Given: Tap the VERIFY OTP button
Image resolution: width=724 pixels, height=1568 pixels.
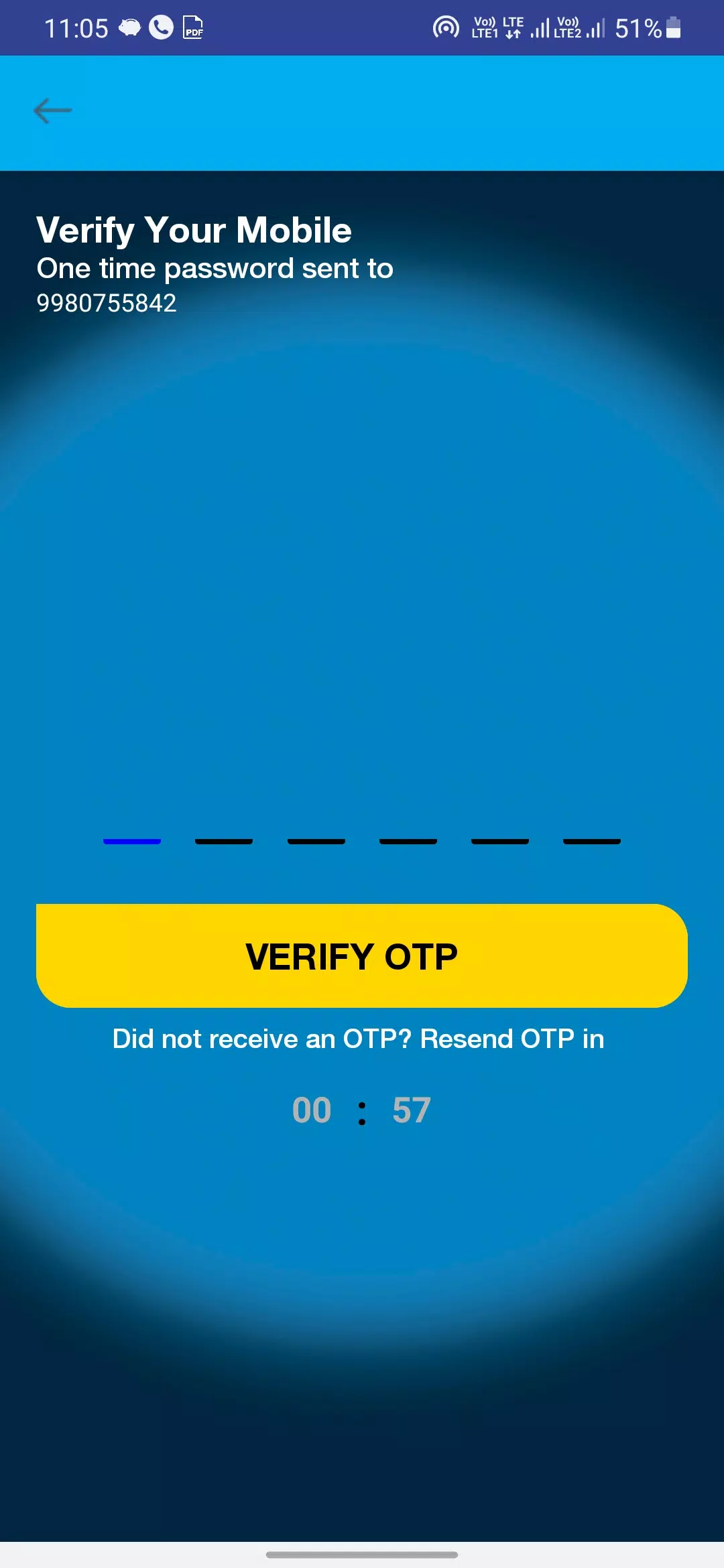Looking at the screenshot, I should click(x=362, y=956).
